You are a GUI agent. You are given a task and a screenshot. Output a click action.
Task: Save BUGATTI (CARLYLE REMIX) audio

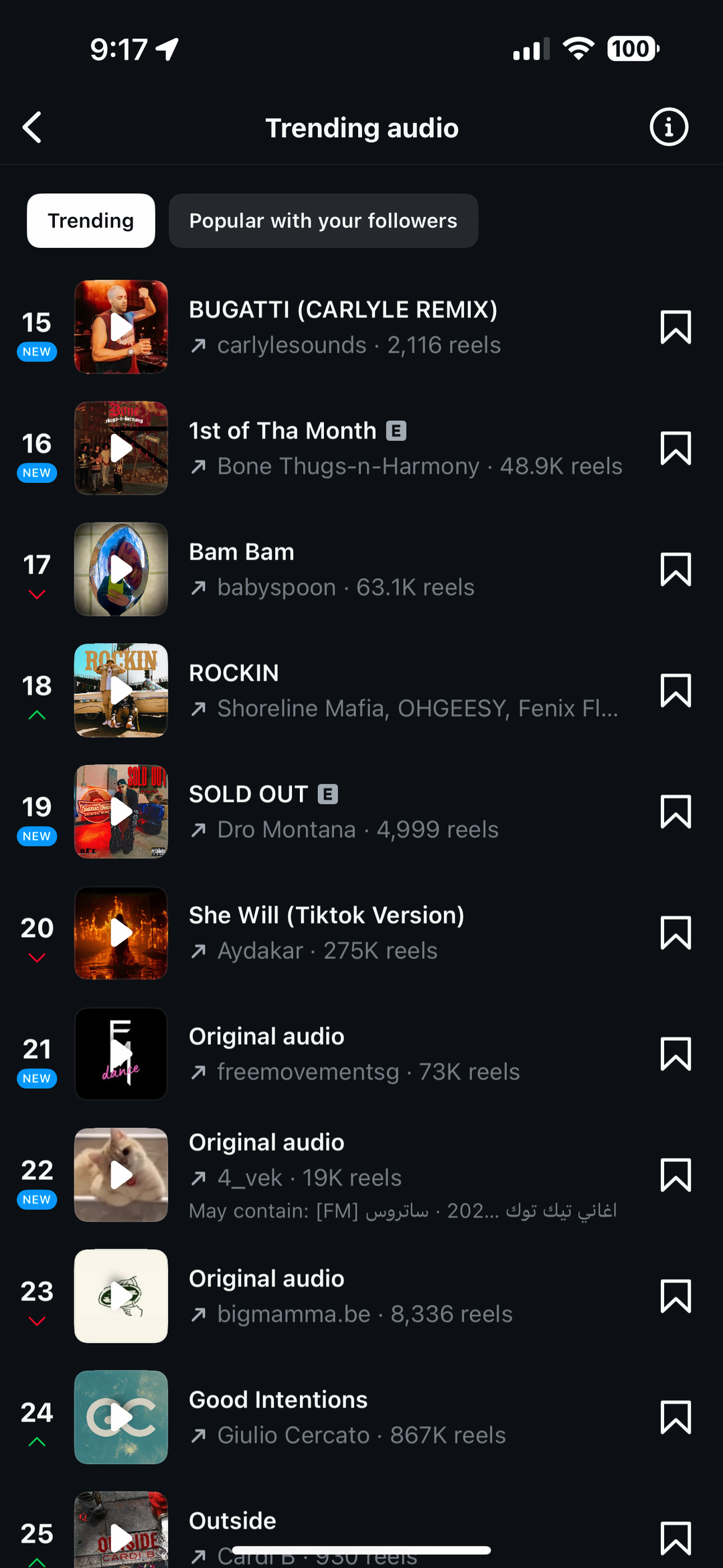tap(675, 327)
